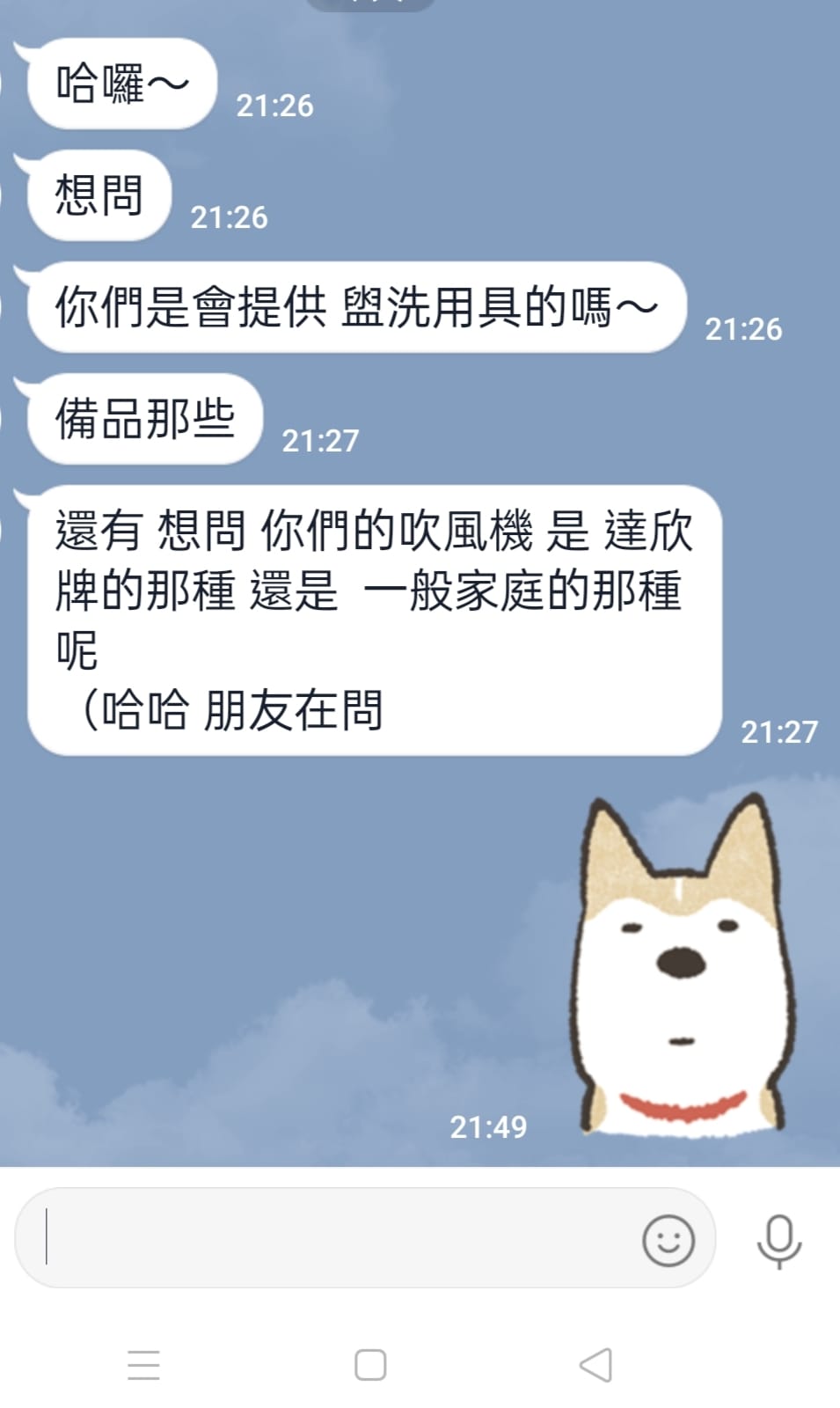Tap the microphone to record voice message
Image resolution: width=840 pixels, height=1408 pixels.
click(779, 1240)
